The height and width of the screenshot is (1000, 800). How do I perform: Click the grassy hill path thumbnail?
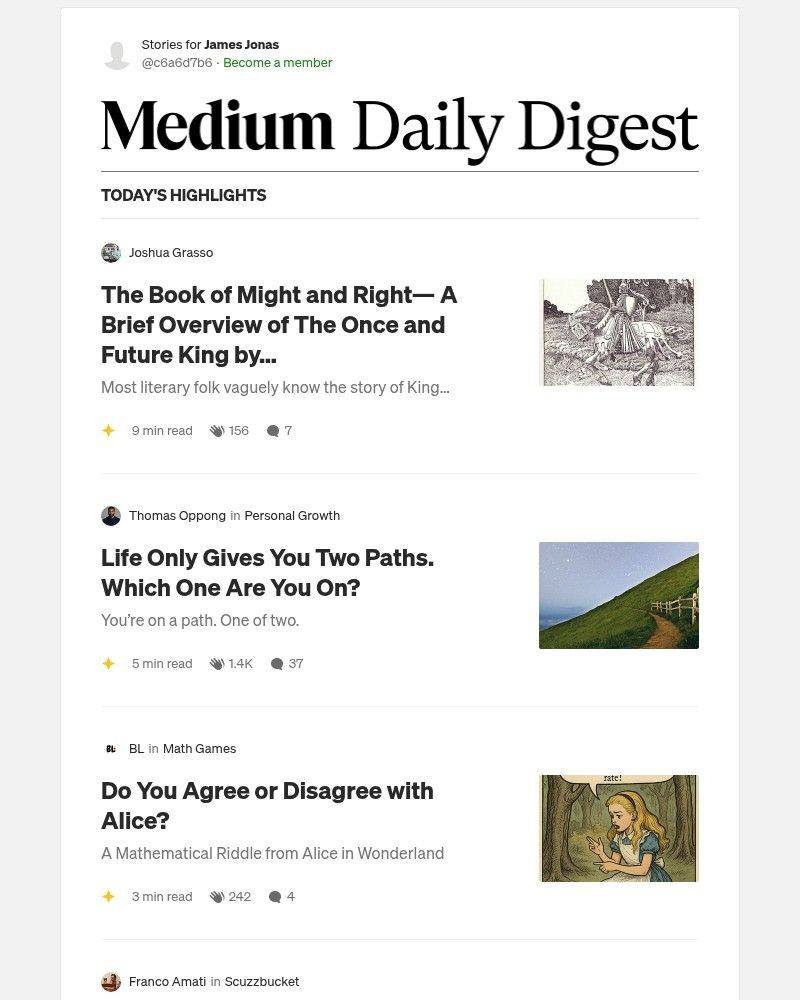pos(618,595)
